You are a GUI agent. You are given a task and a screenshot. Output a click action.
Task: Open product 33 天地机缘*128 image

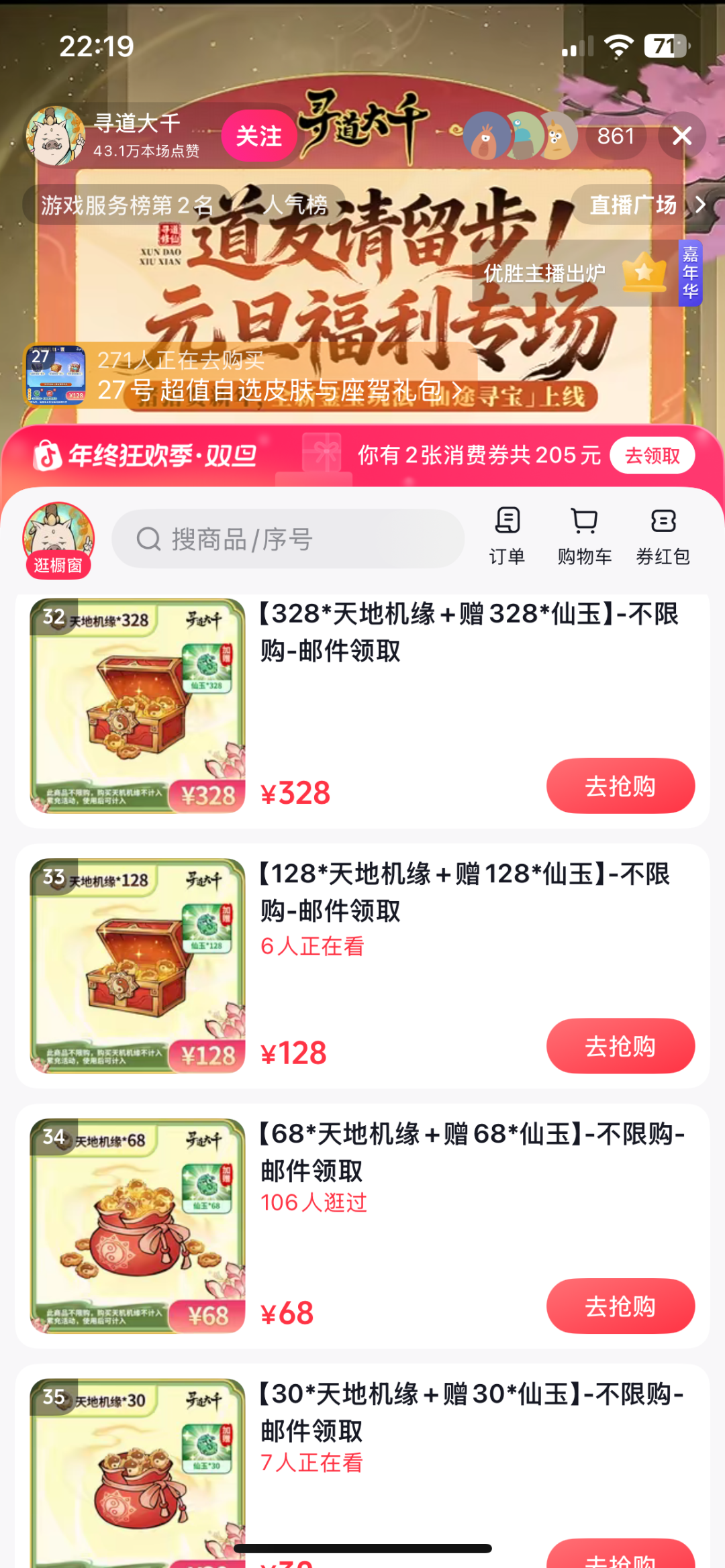[138, 965]
